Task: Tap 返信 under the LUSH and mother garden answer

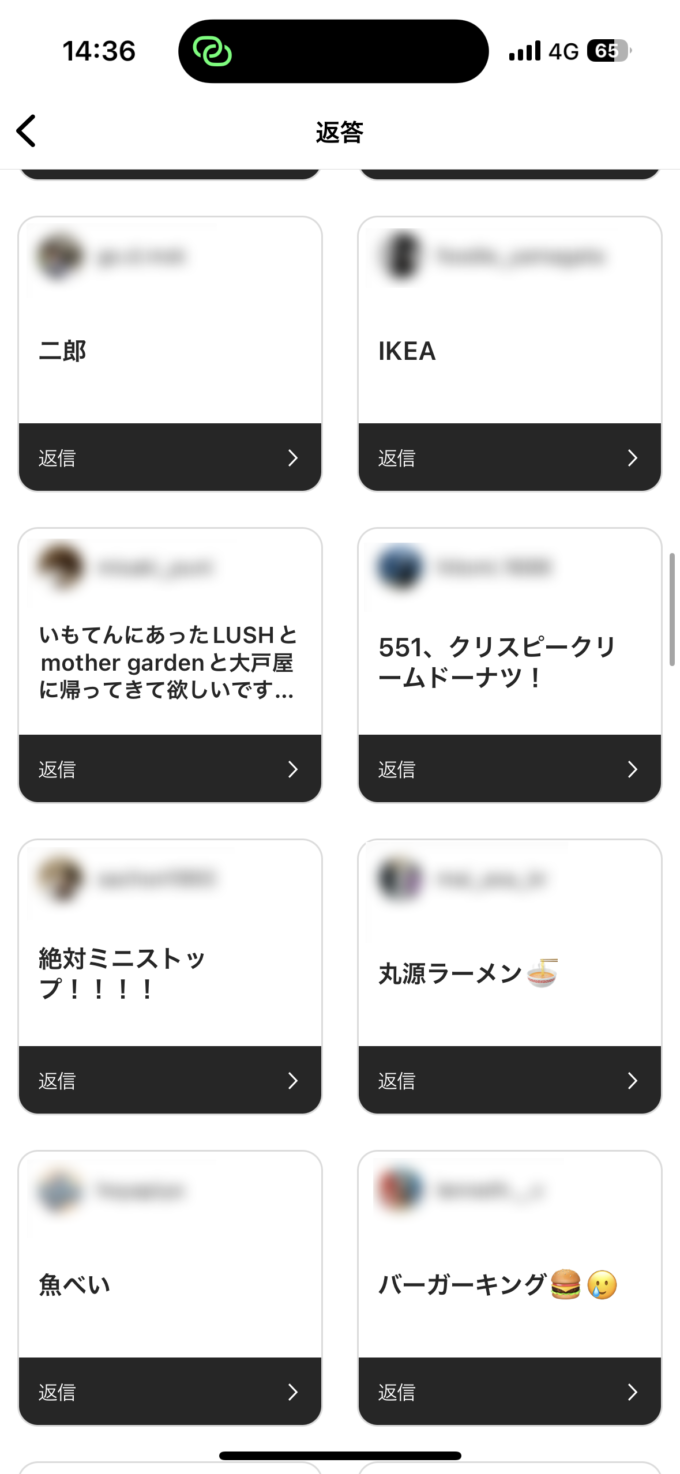Action: pyautogui.click(x=170, y=769)
